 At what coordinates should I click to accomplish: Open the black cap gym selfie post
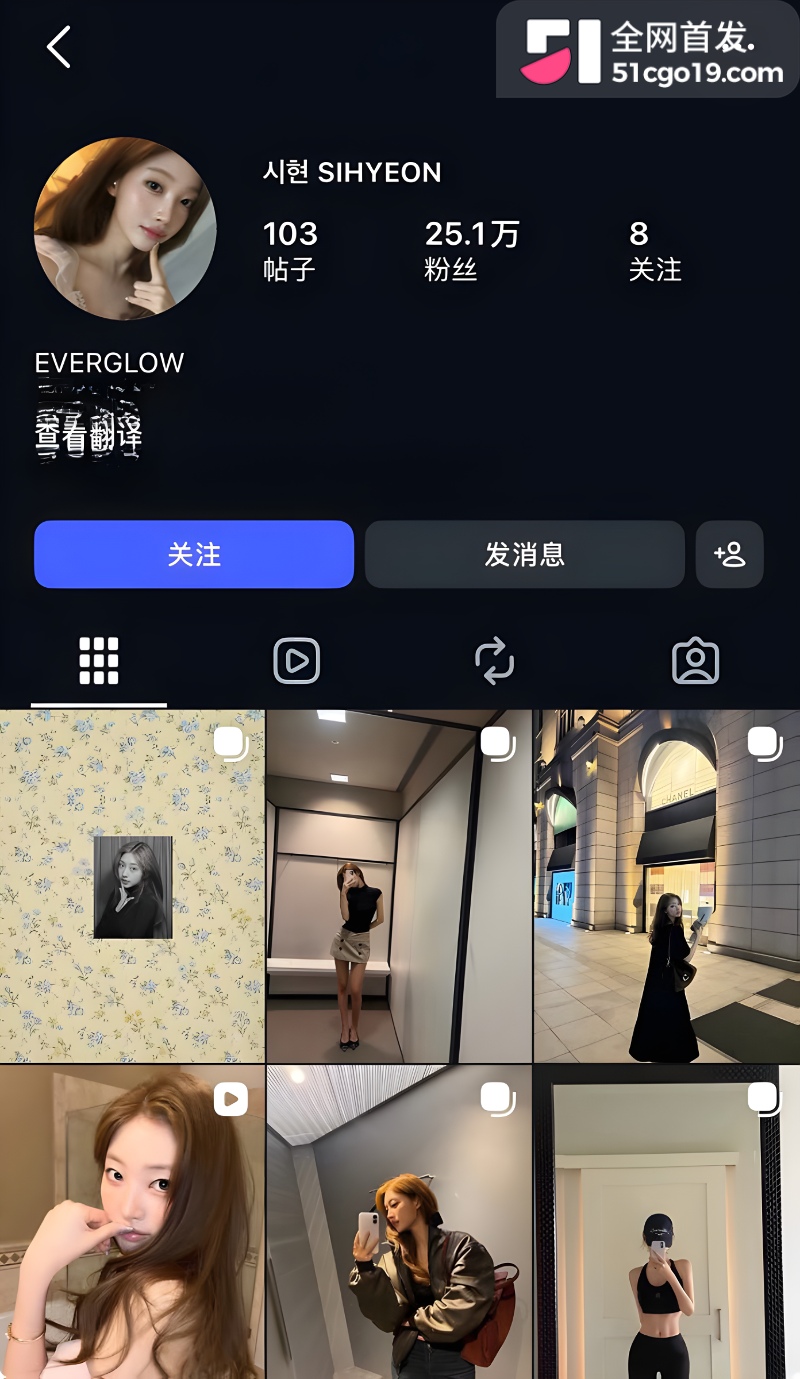[x=667, y=1222]
